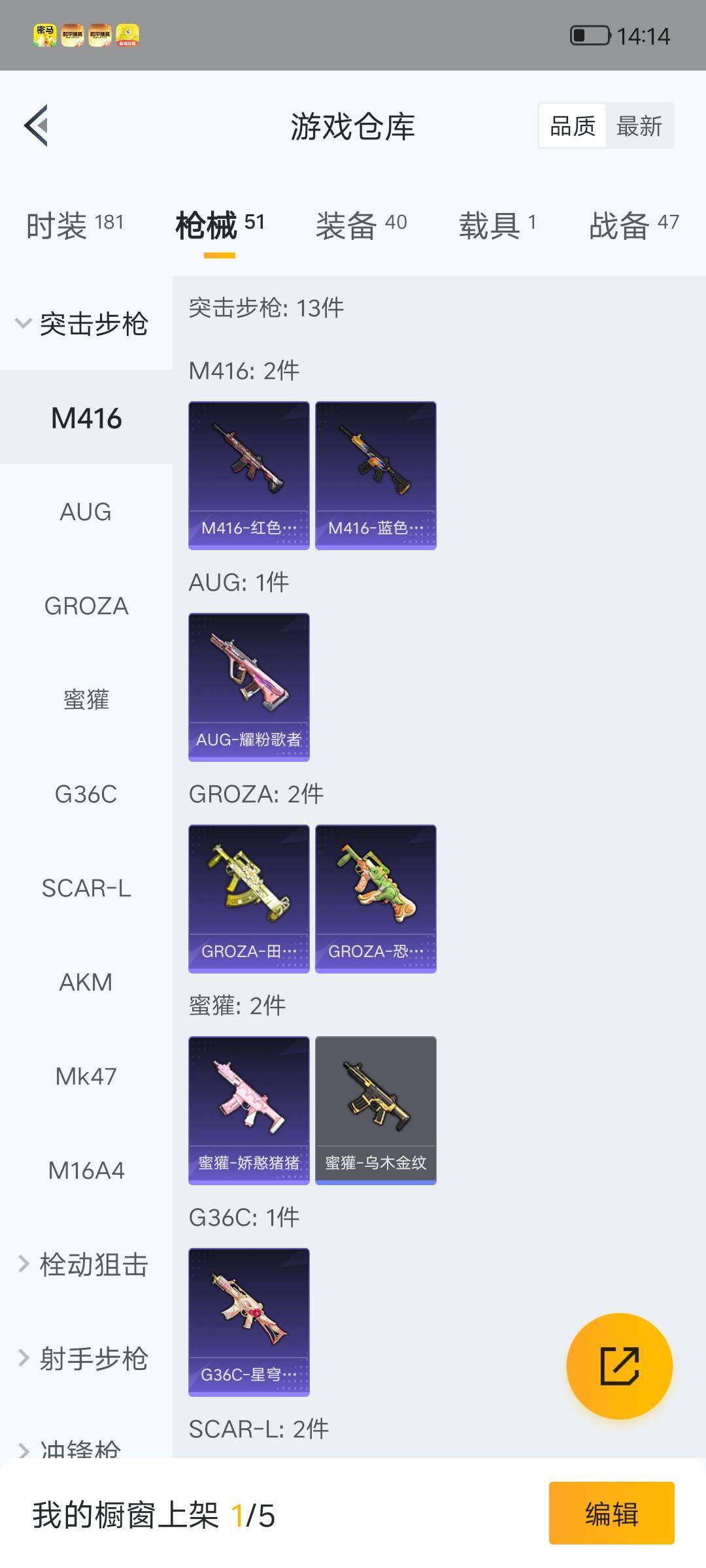This screenshot has width=706, height=1568.
Task: Sort by 品质 (quality)
Action: (573, 125)
